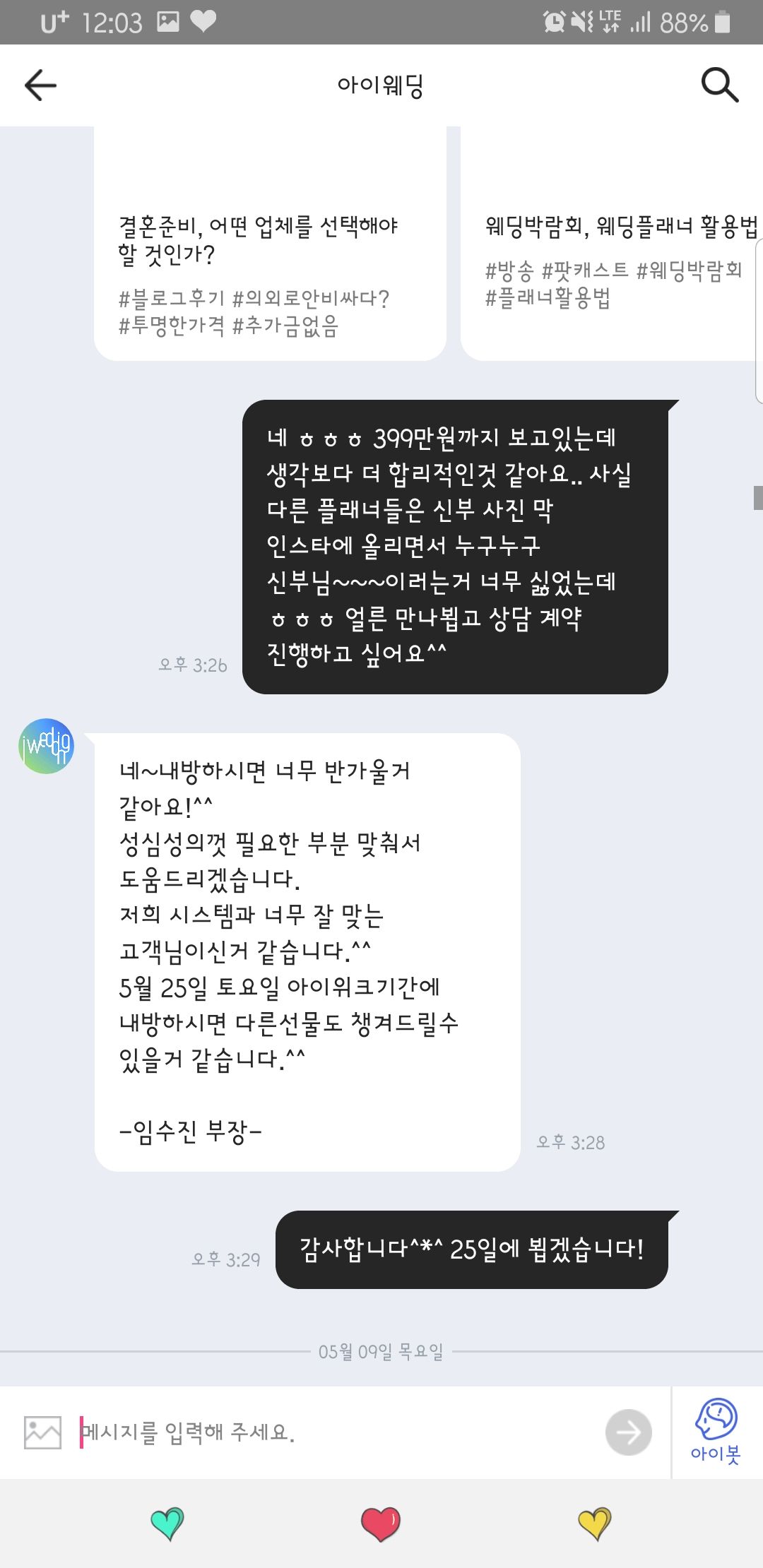Select the yellow heart icon
The image size is (763, 1568).
(x=594, y=1524)
